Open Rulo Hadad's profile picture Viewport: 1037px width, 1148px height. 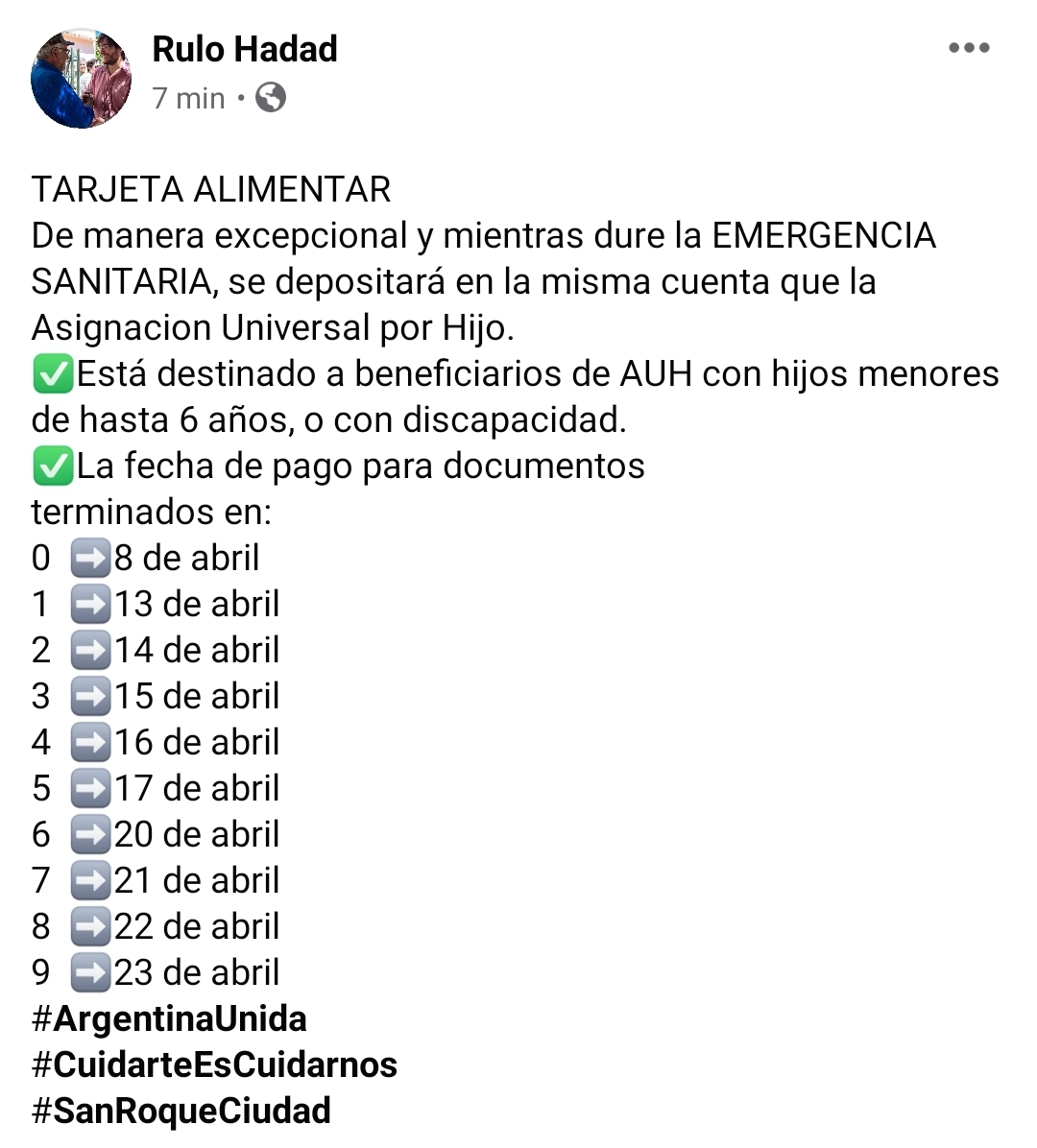click(81, 78)
